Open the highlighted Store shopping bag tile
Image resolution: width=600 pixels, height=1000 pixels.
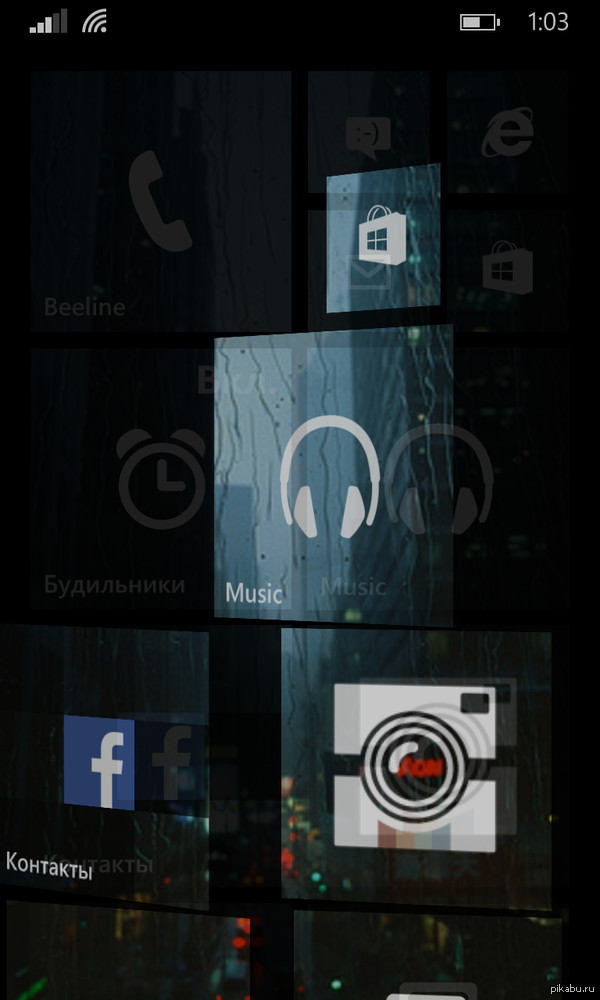click(x=383, y=240)
